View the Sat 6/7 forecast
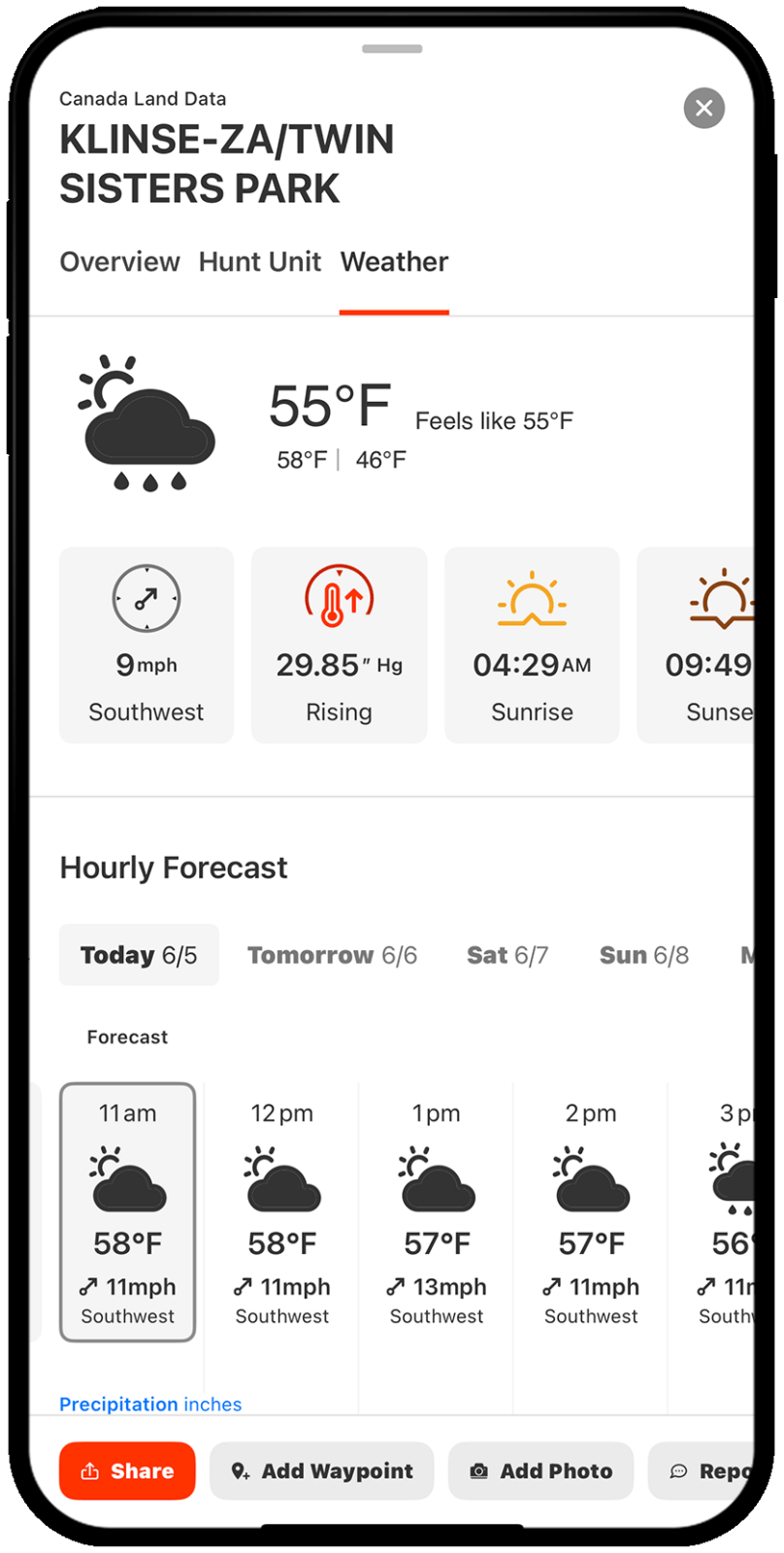 point(506,955)
